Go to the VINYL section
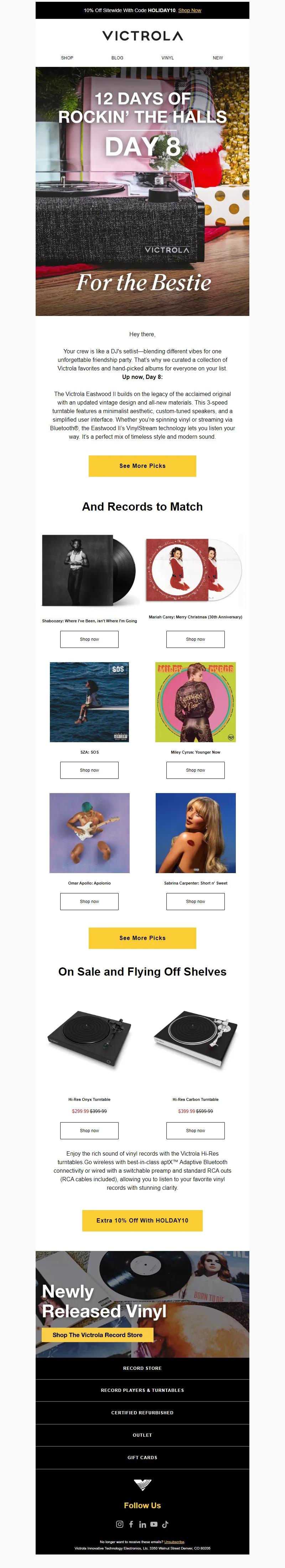 pyautogui.click(x=167, y=58)
